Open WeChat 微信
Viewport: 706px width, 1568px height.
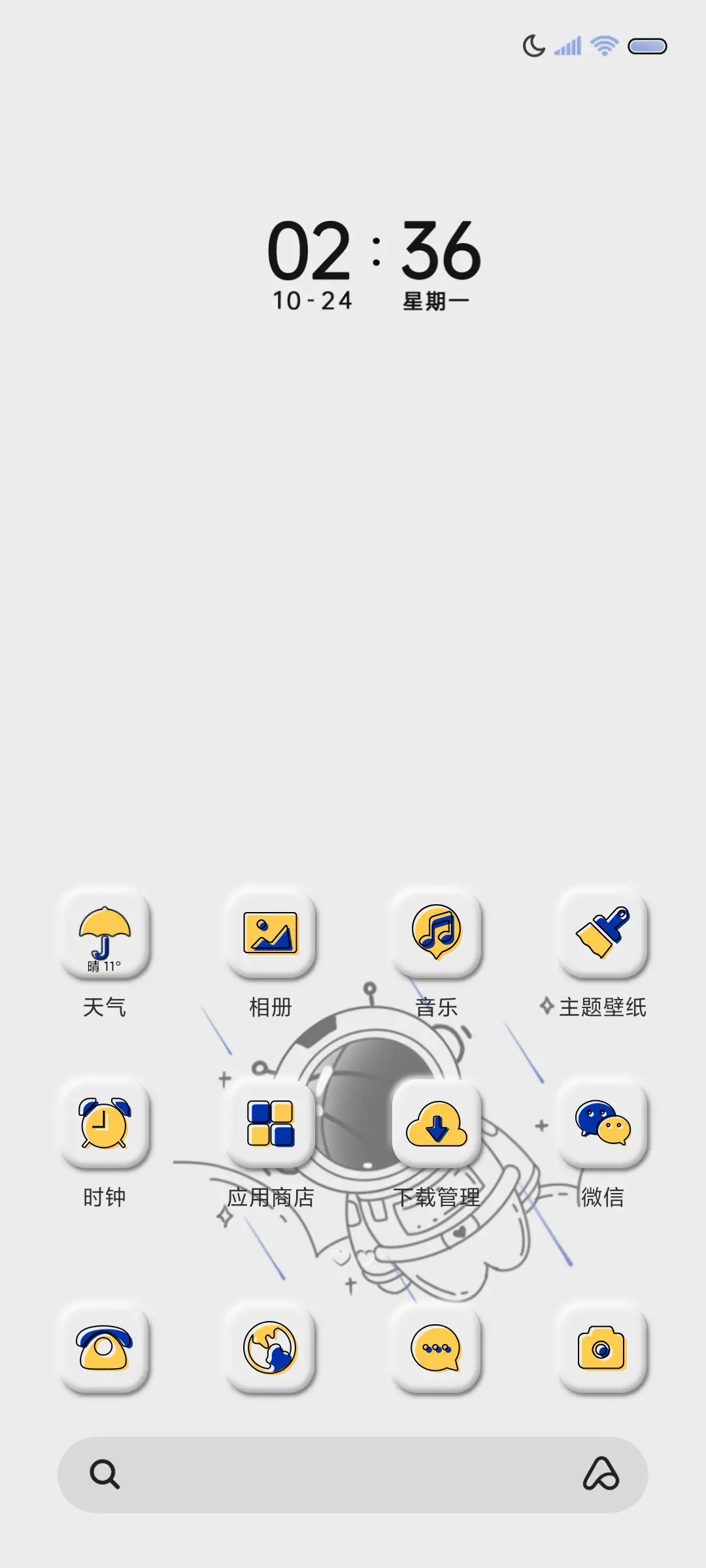(603, 1126)
